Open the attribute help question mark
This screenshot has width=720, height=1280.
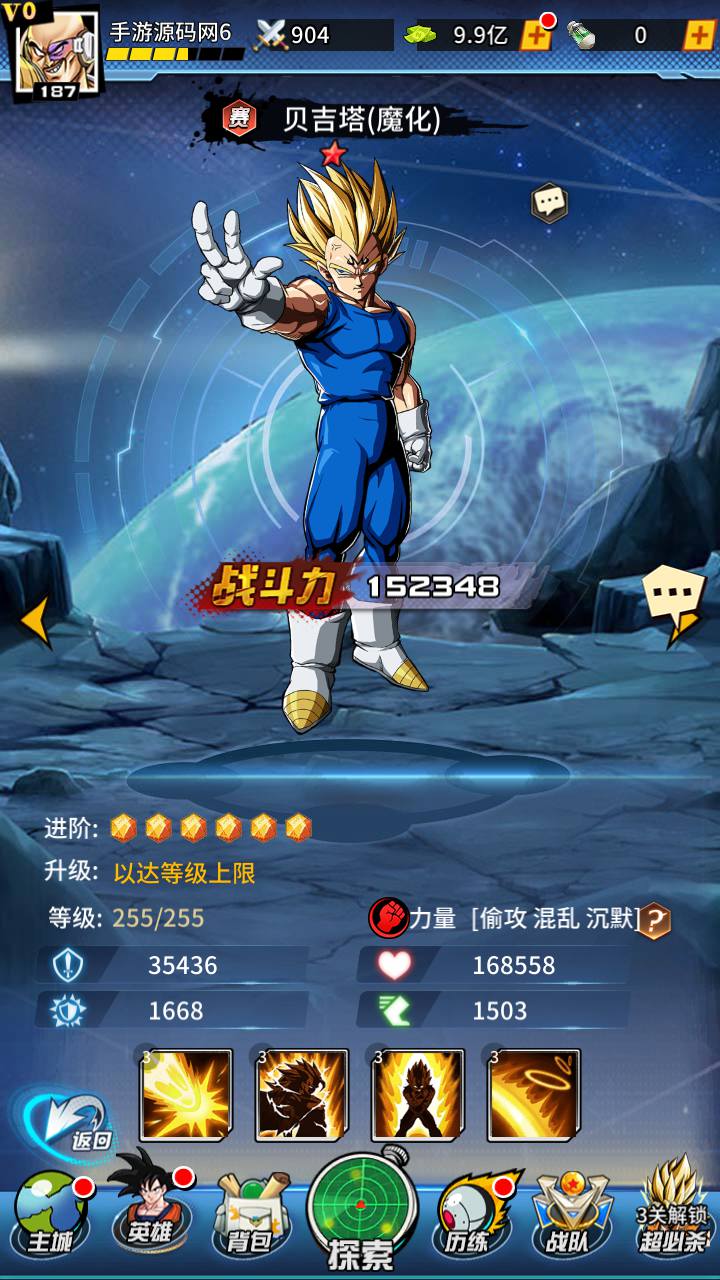coord(654,919)
